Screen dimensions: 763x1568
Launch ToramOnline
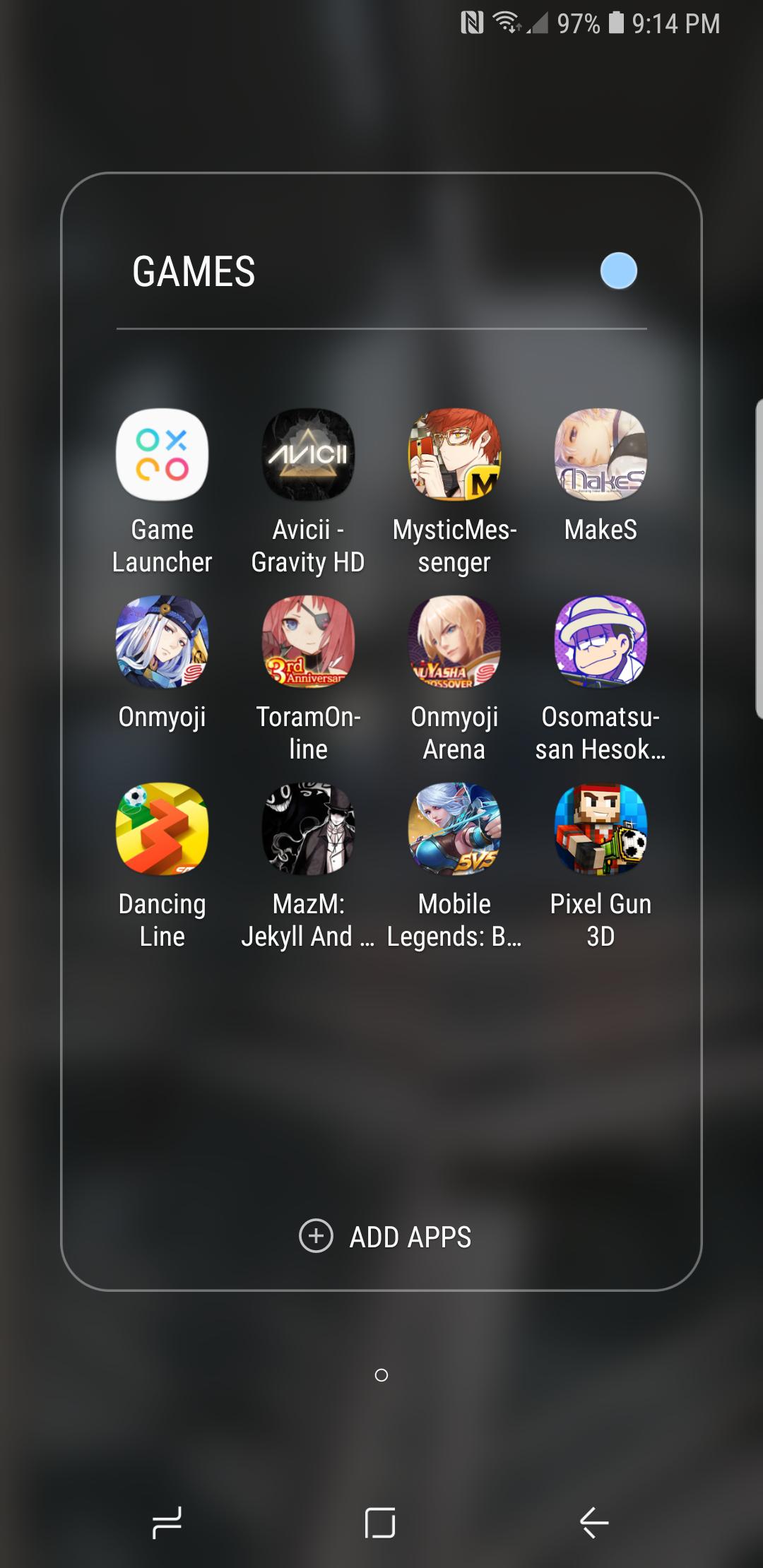308,642
